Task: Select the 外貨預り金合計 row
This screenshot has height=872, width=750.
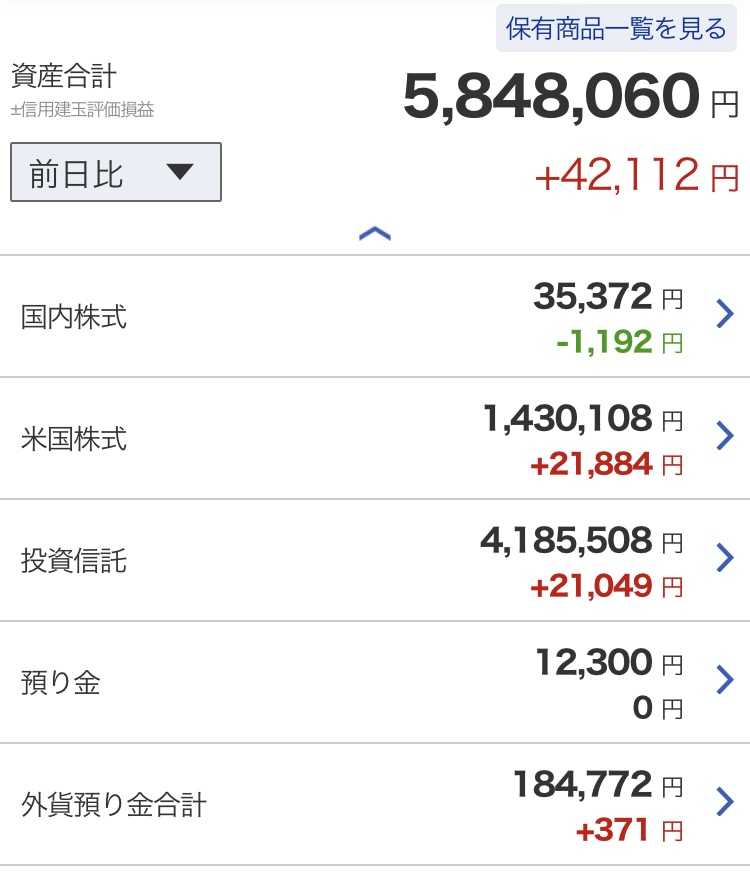Action: 375,804
